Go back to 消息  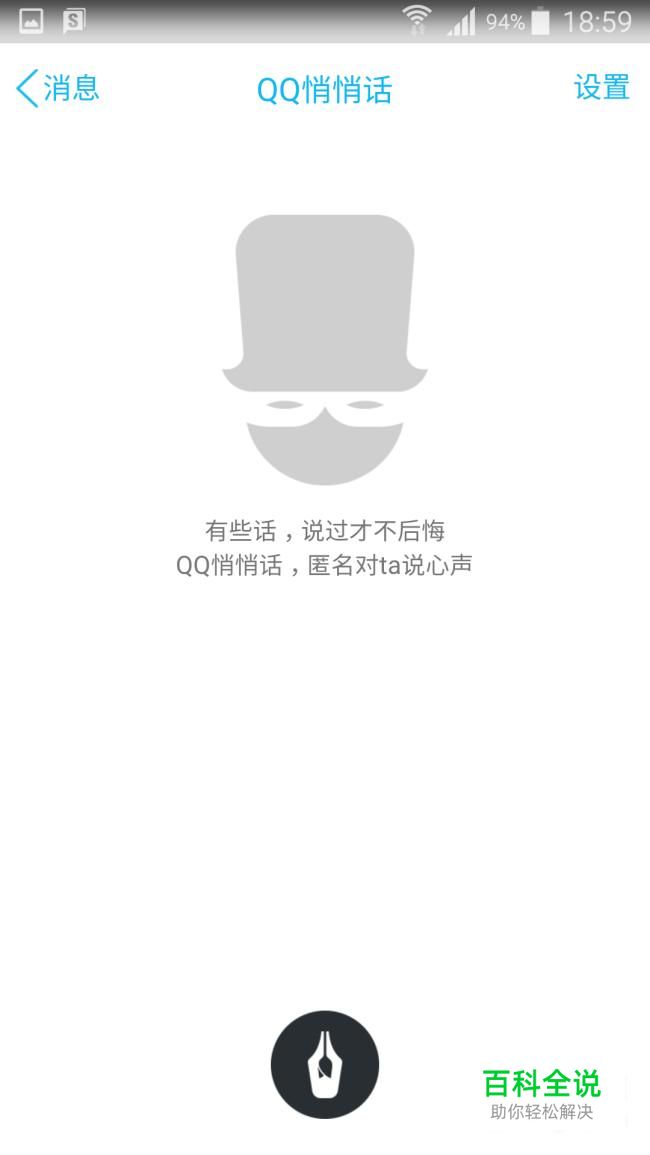[x=58, y=88]
